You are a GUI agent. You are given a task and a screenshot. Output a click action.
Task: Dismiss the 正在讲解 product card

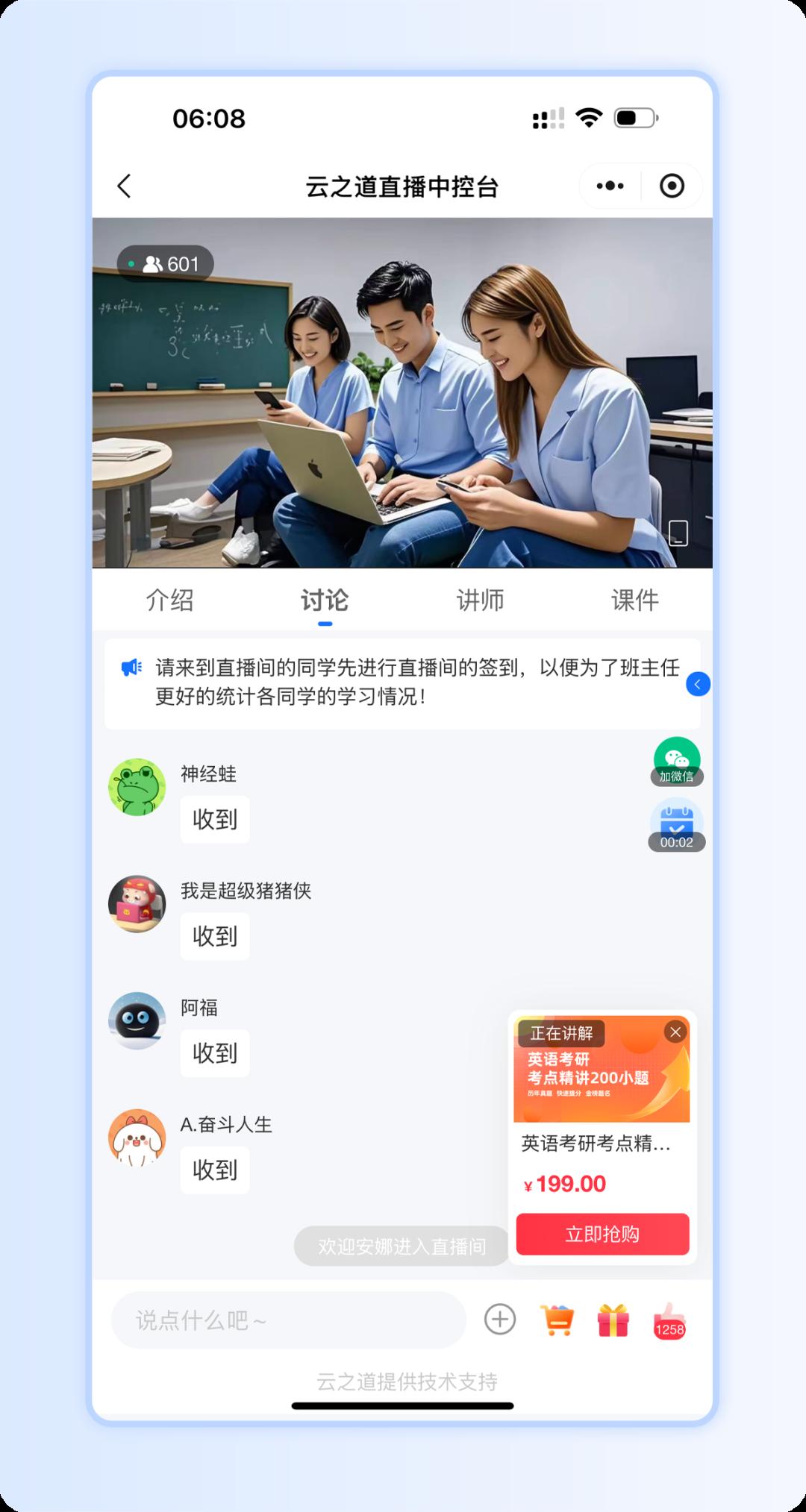[675, 1032]
